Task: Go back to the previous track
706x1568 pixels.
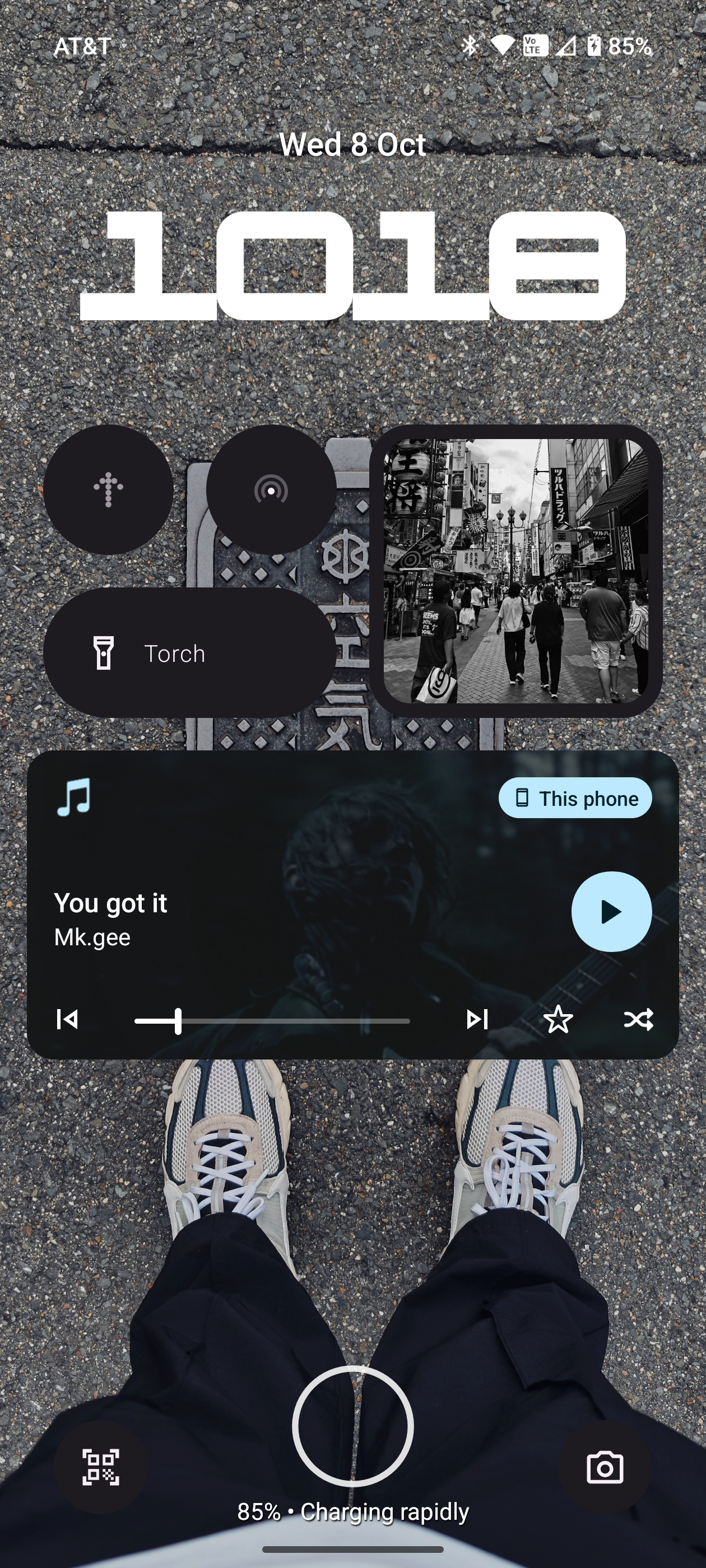Action: (x=67, y=1019)
